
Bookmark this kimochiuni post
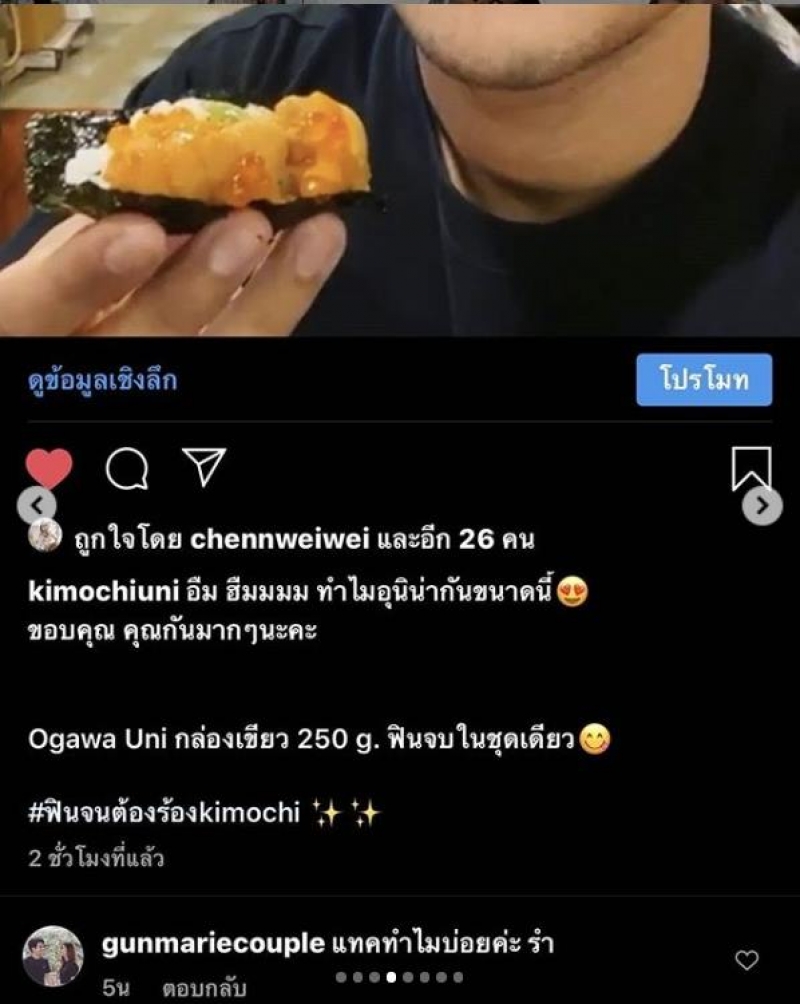tap(751, 468)
